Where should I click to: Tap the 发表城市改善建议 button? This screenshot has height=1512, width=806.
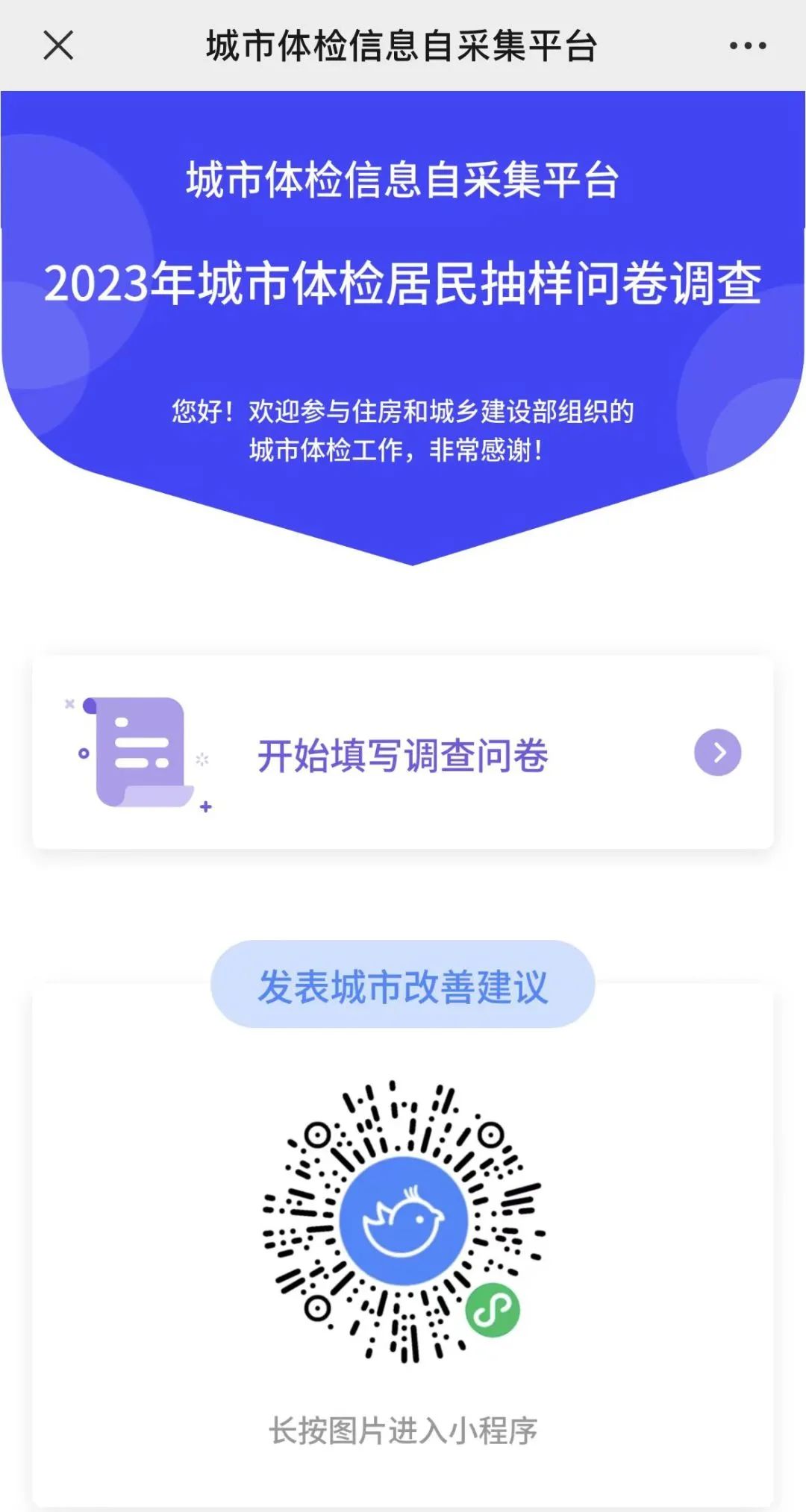pos(402,985)
